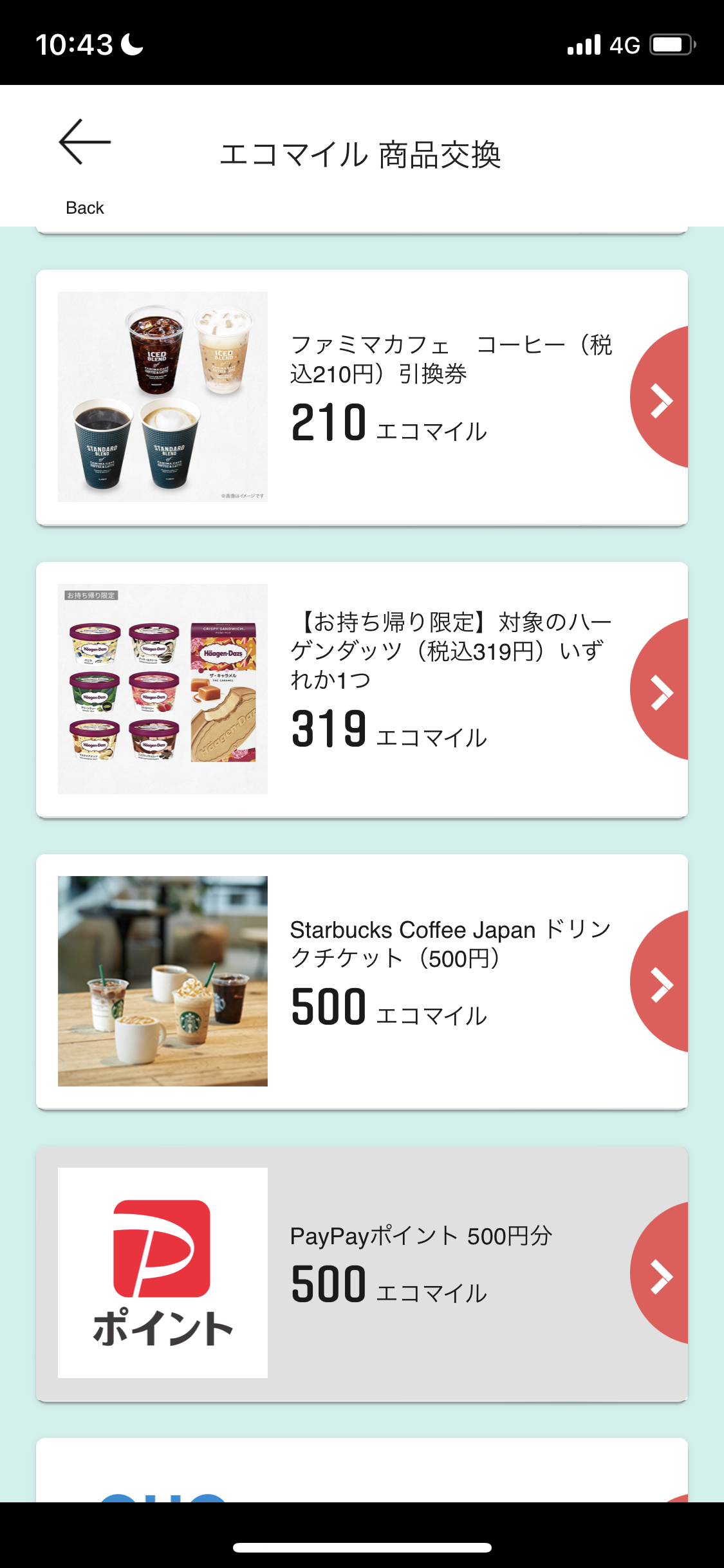Tap the red arrow for 210 ecomile coffee
724x1568 pixels.
[661, 400]
